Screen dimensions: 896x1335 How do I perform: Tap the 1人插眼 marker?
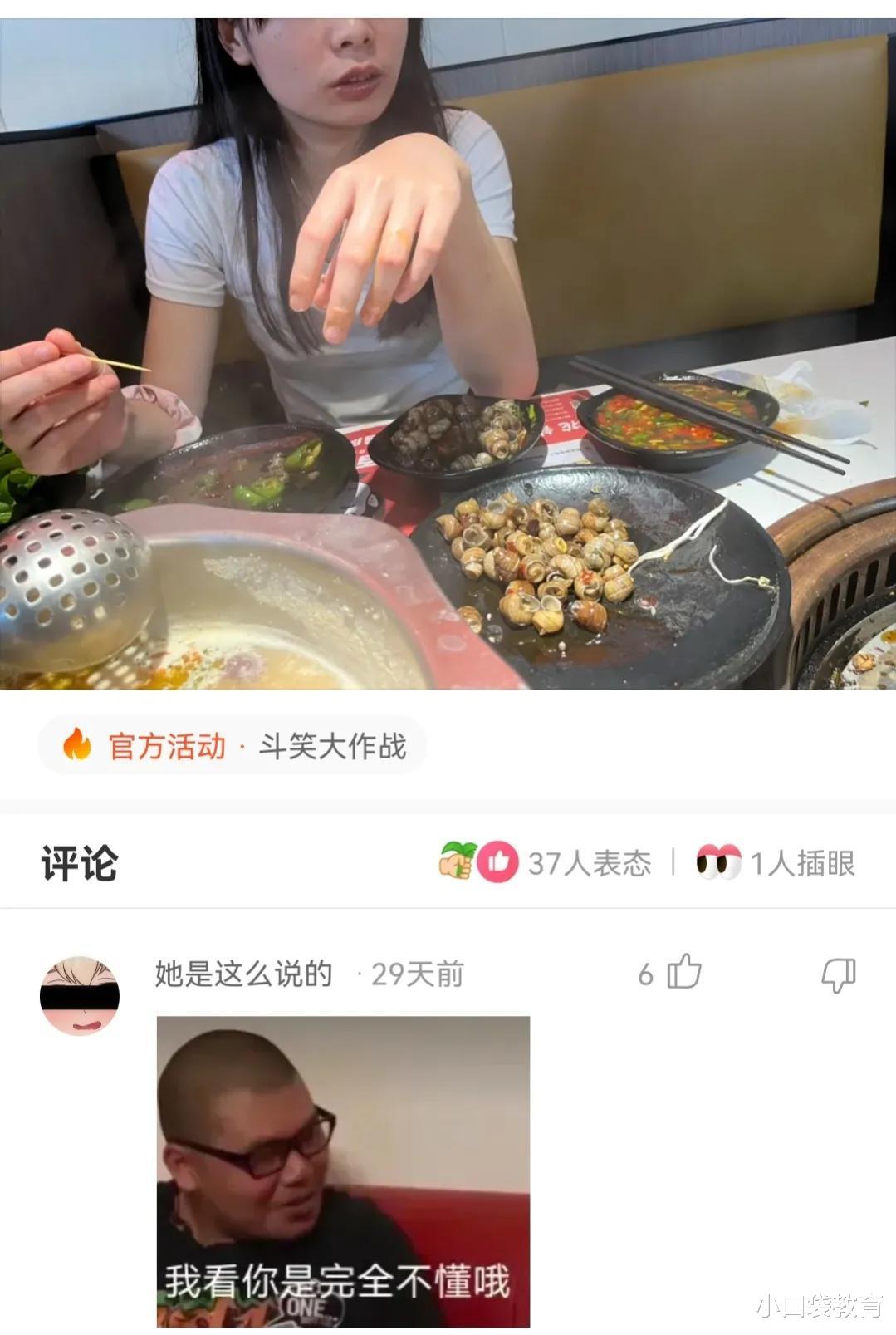pyautogui.click(x=776, y=863)
